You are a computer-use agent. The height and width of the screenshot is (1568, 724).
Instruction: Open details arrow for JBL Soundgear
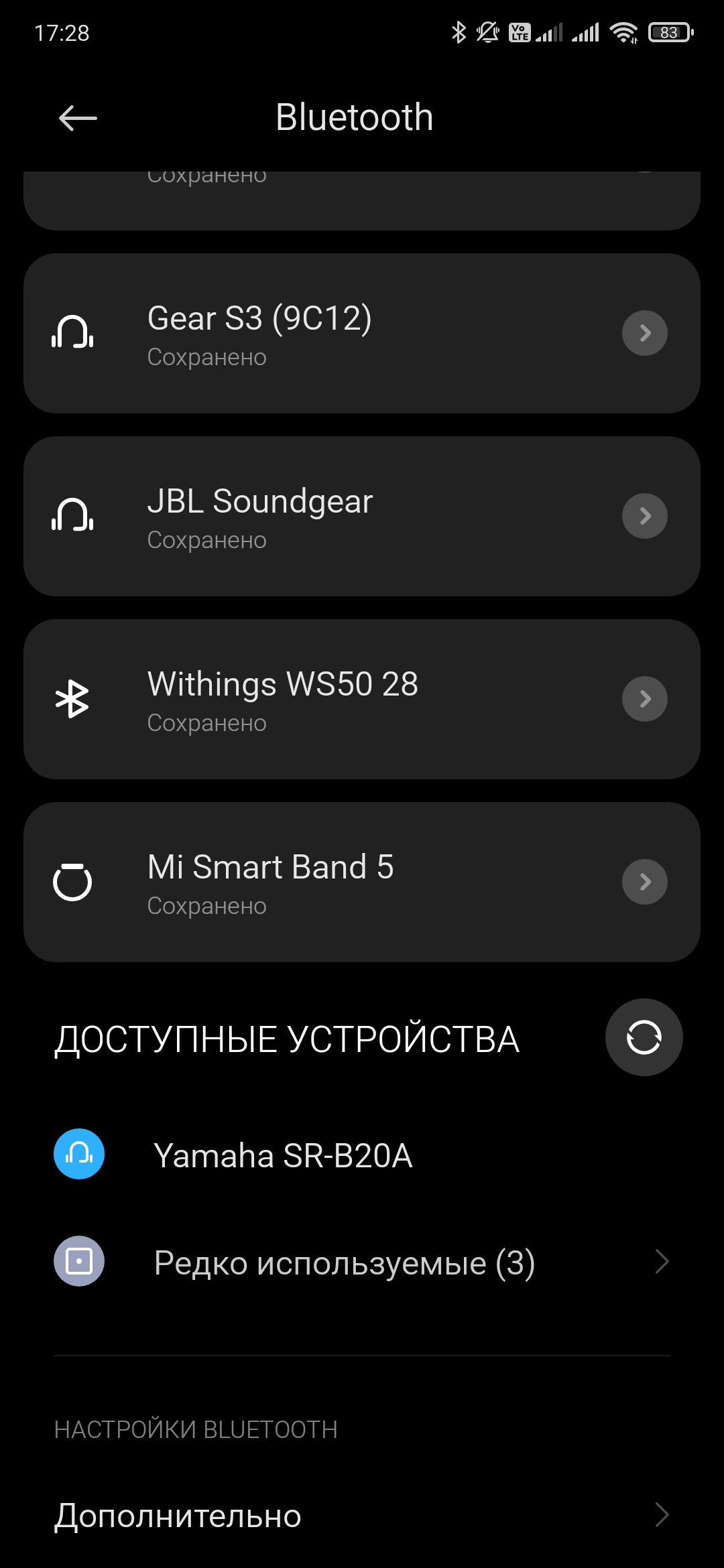tap(644, 516)
